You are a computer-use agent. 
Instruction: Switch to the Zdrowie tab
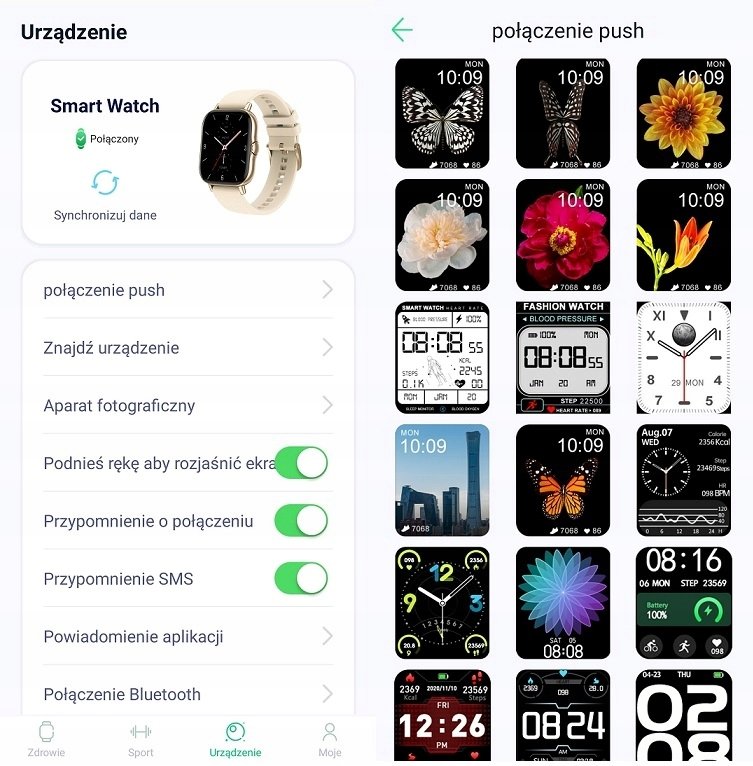(x=47, y=740)
